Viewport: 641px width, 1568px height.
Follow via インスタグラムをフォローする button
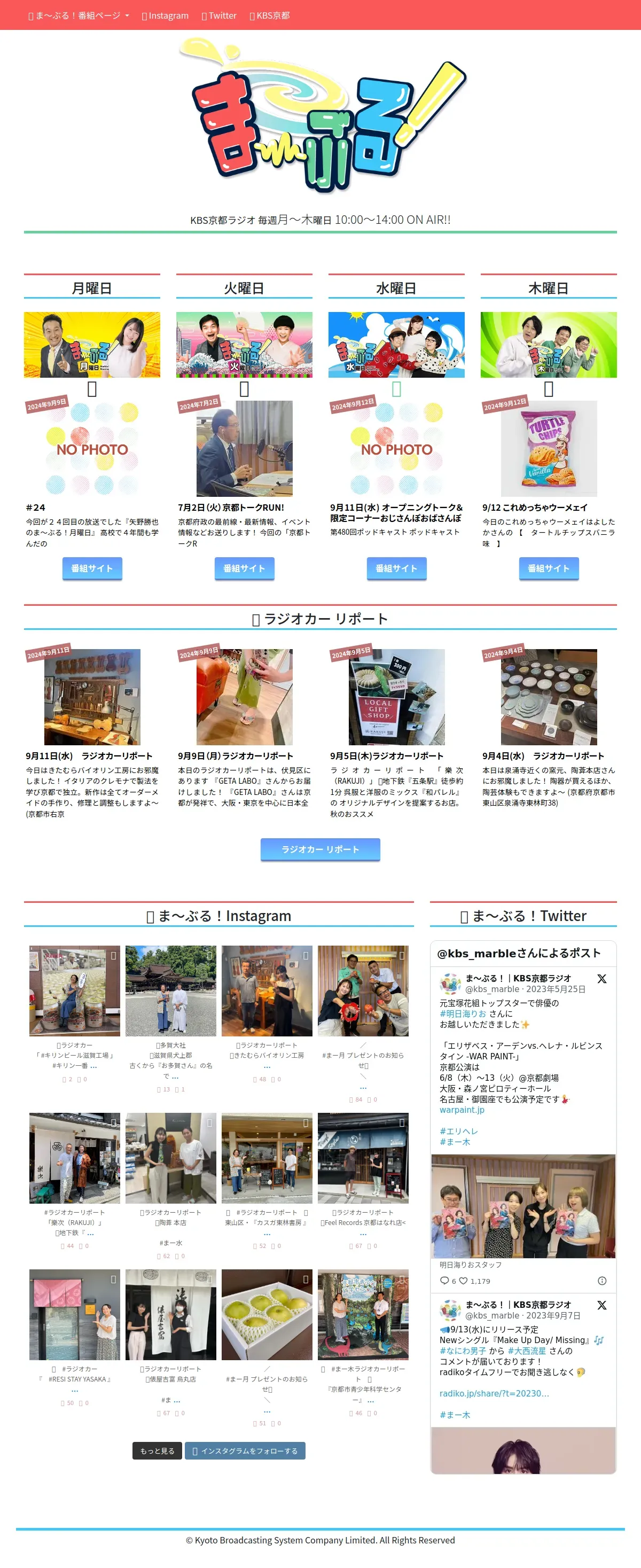tap(245, 1450)
